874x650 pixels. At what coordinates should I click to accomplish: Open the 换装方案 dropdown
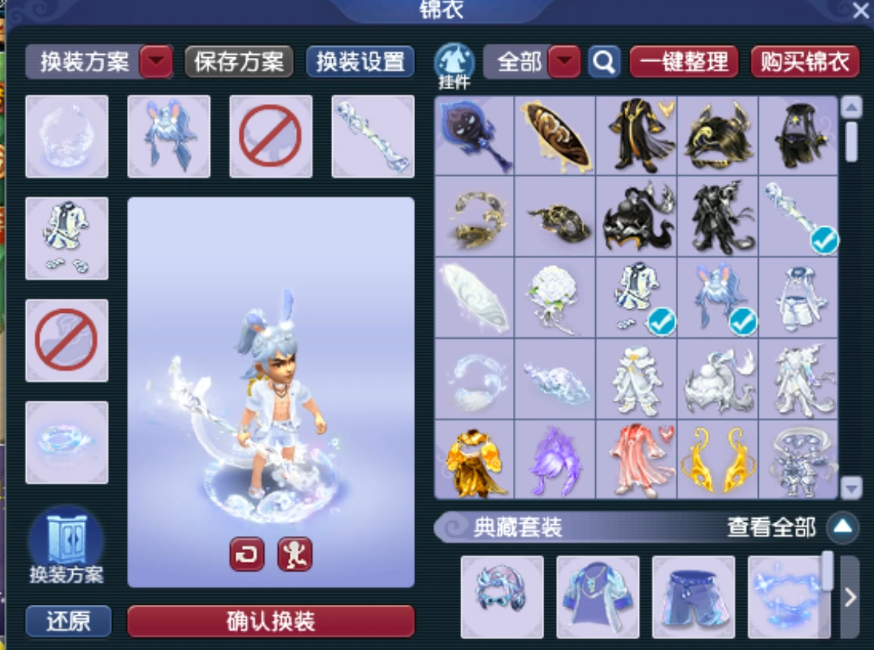[156, 62]
